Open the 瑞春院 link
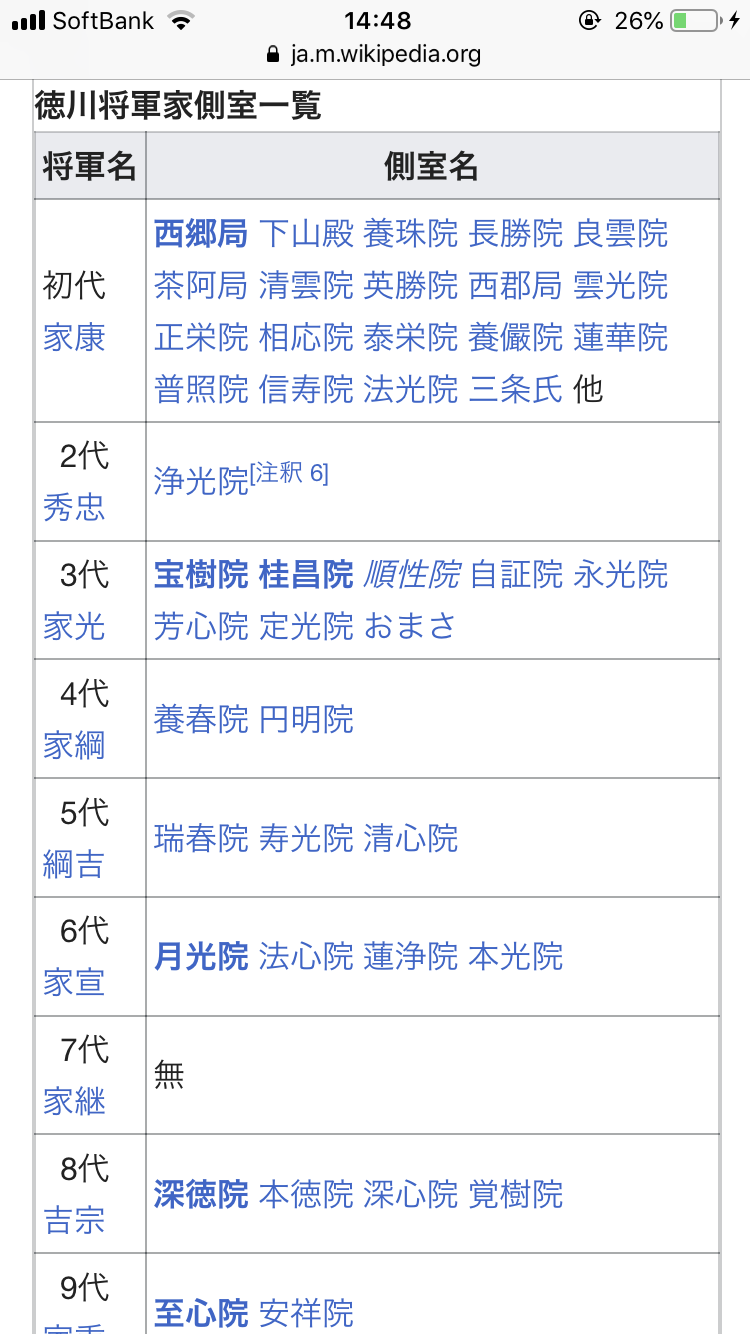The image size is (750, 1334). click(x=200, y=838)
